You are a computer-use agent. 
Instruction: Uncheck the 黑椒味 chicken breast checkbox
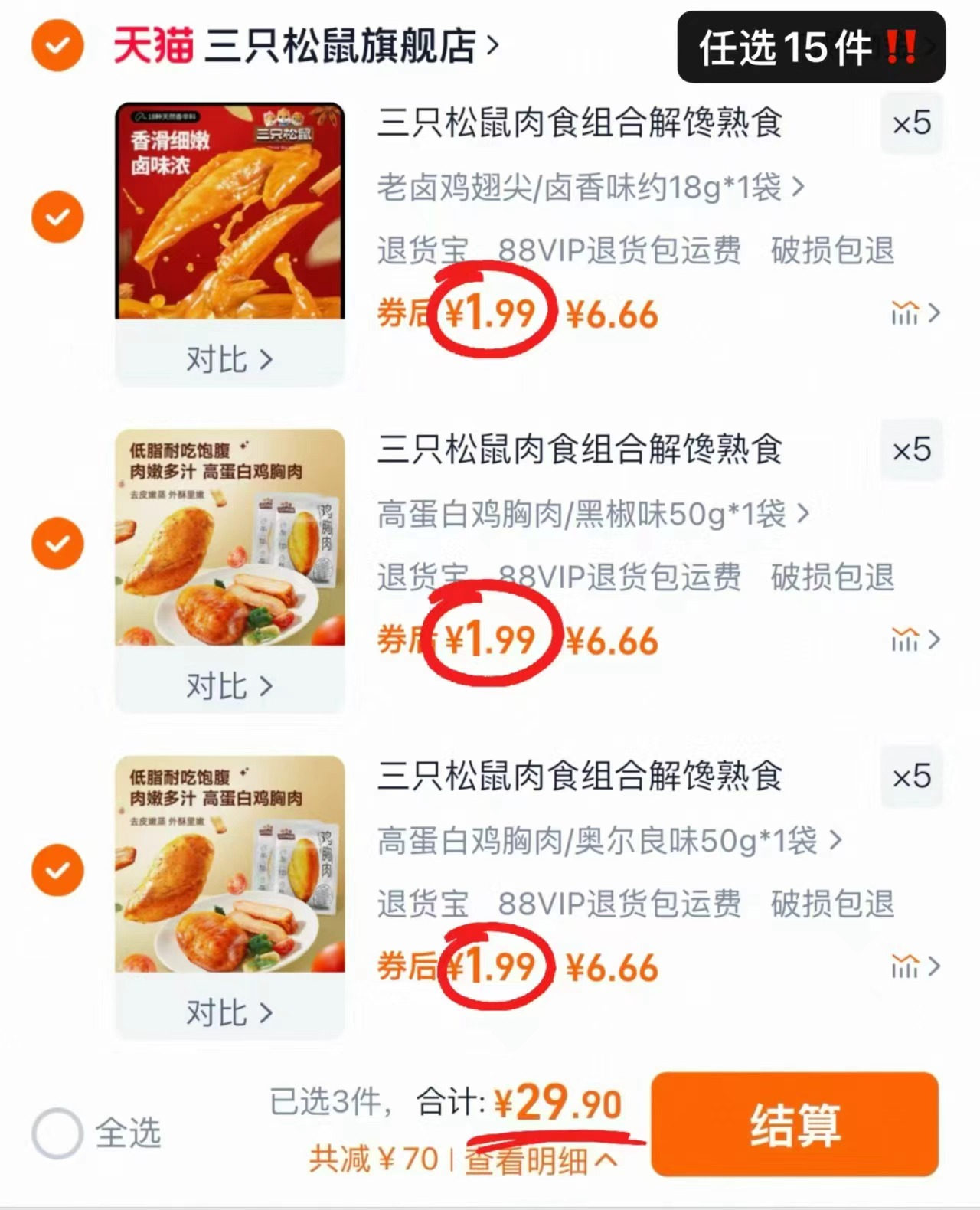[x=57, y=545]
